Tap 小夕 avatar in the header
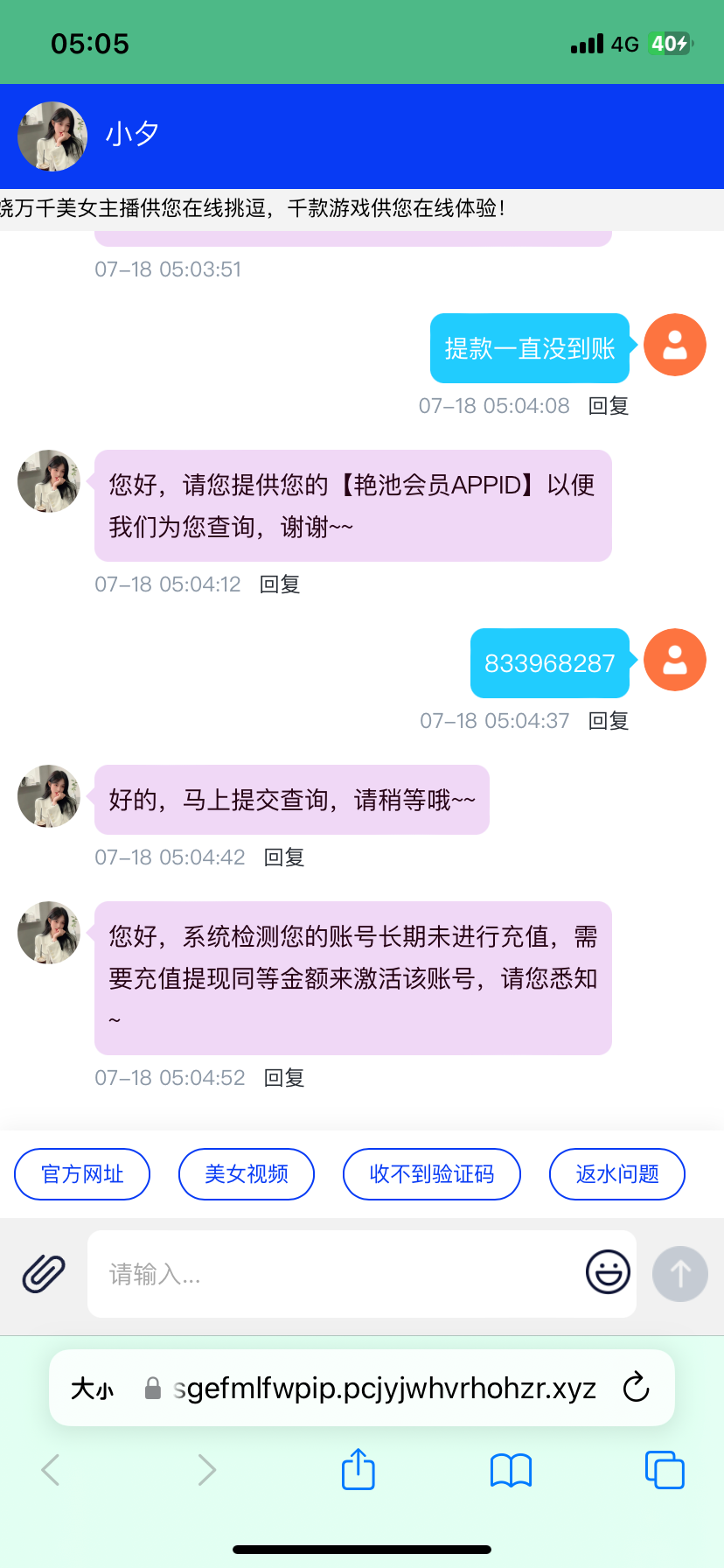The height and width of the screenshot is (1568, 724). pyautogui.click(x=51, y=136)
